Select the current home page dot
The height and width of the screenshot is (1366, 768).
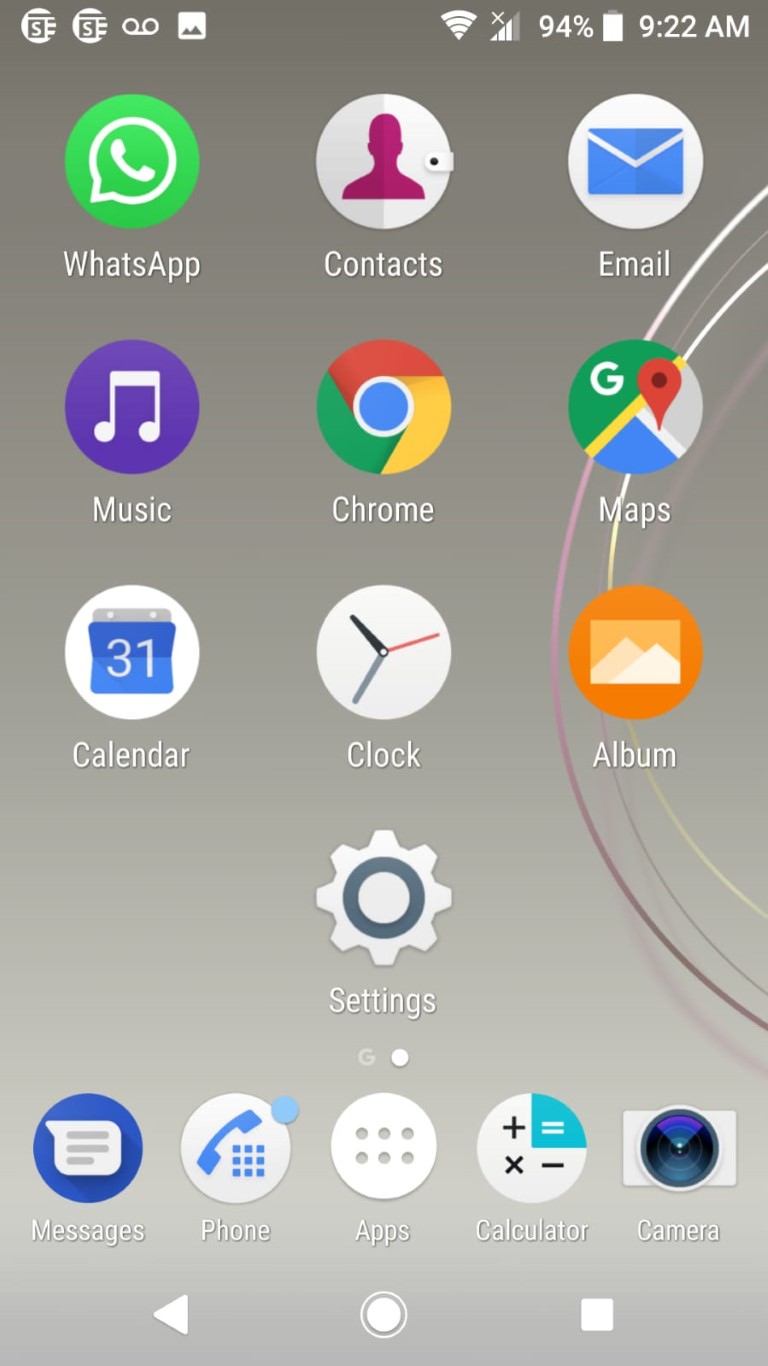(400, 1057)
